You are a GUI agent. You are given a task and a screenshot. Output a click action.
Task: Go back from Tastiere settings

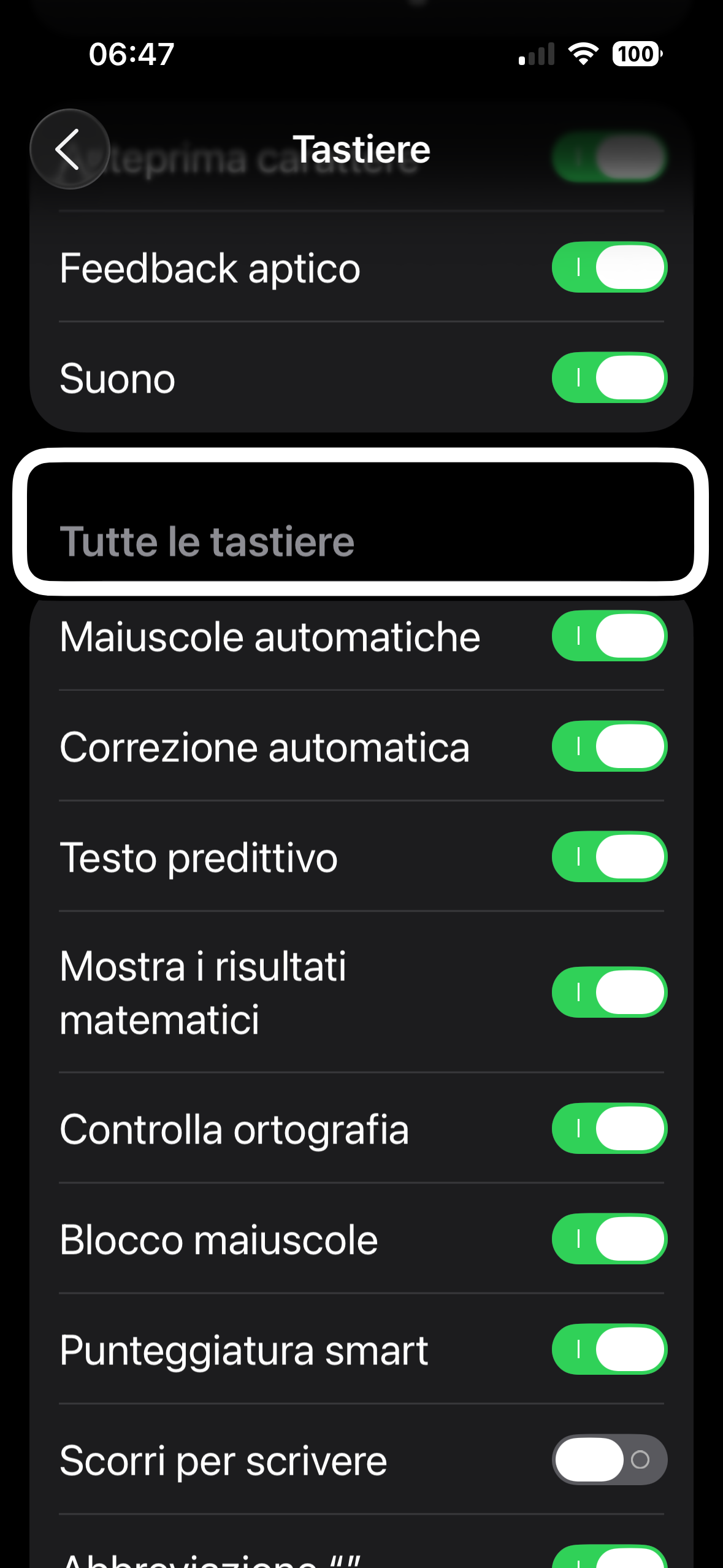(69, 149)
